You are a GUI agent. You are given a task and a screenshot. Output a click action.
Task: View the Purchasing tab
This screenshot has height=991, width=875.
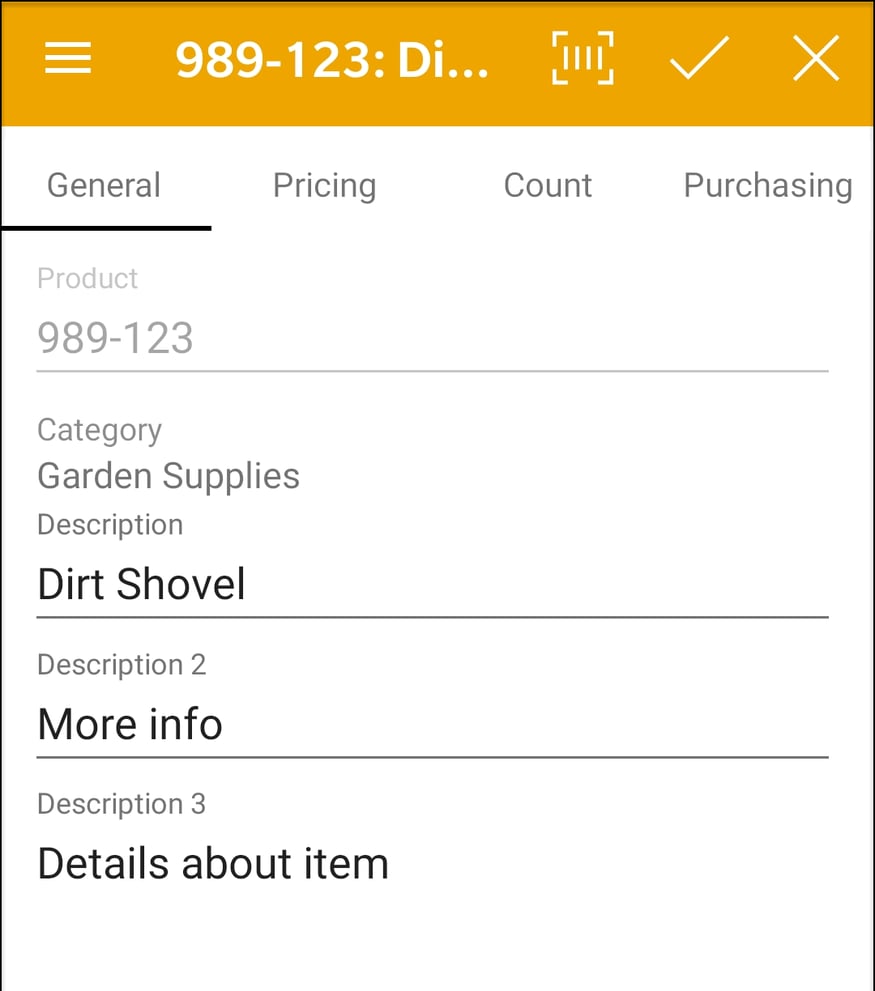766,185
